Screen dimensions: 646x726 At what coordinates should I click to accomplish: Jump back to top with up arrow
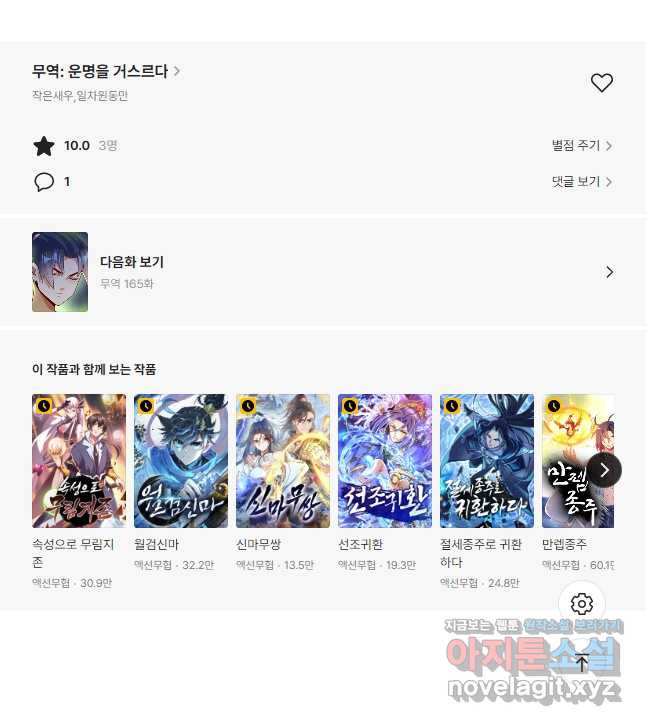pos(582,662)
